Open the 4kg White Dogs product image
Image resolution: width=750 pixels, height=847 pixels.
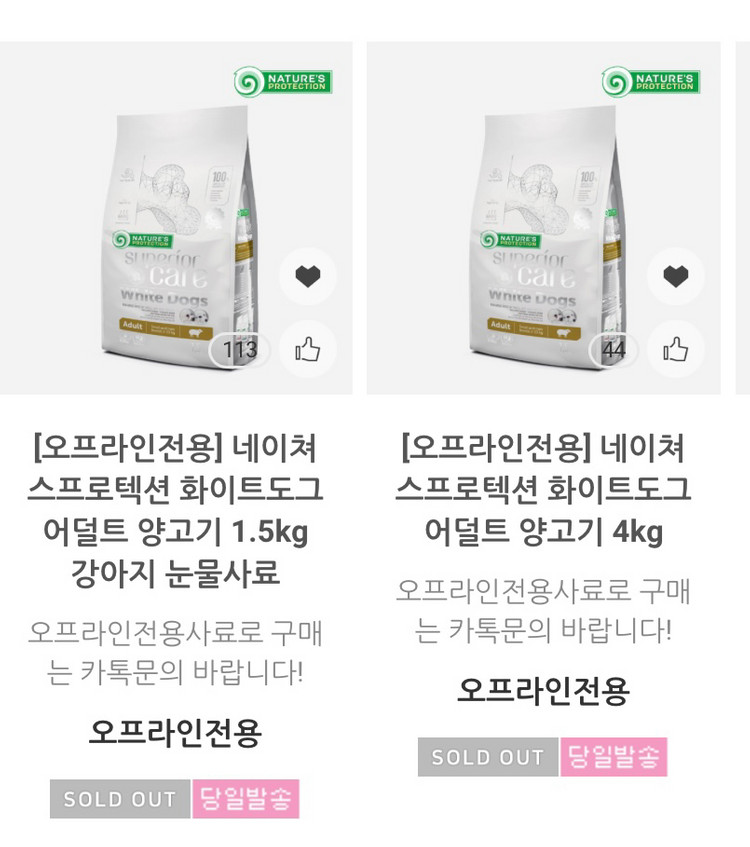pyautogui.click(x=544, y=218)
